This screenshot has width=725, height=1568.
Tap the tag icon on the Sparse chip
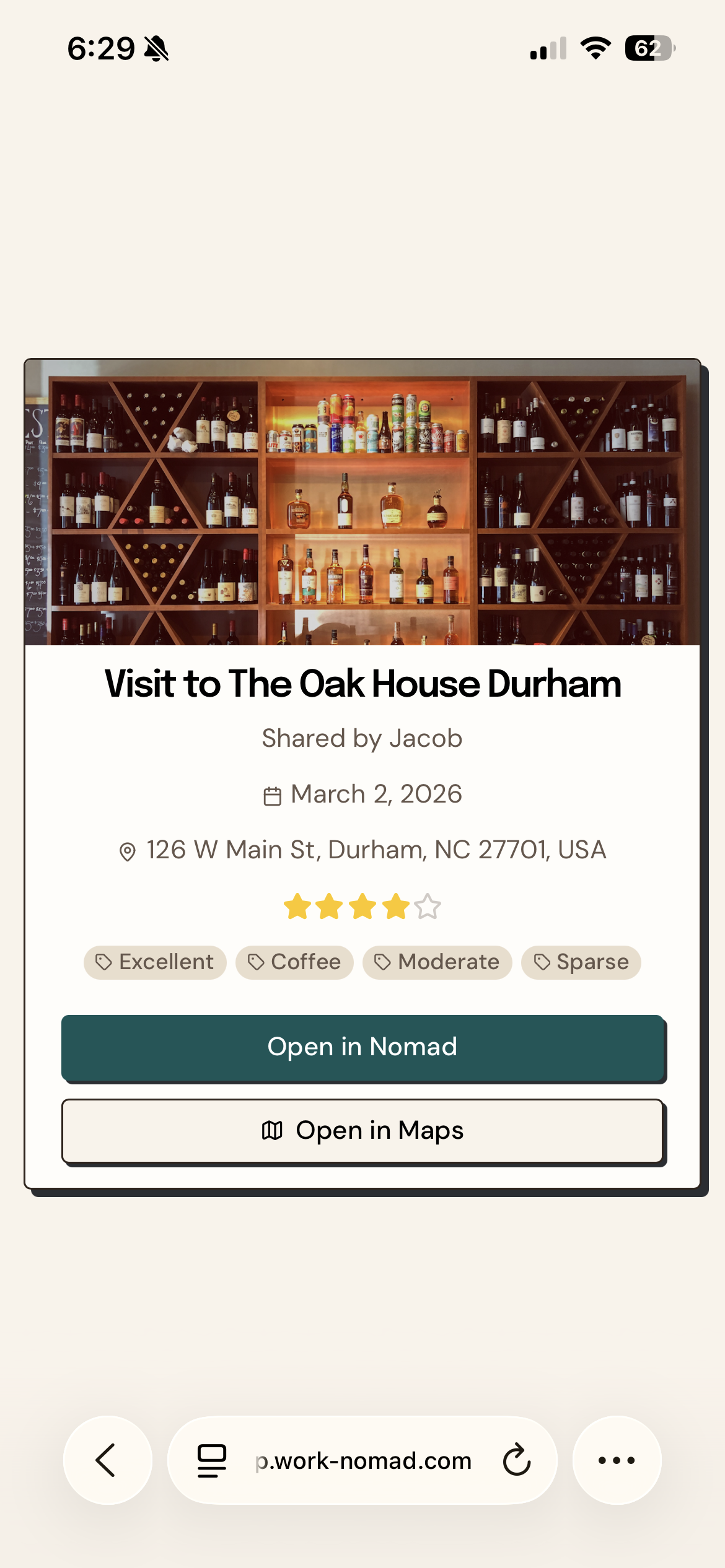(542, 962)
